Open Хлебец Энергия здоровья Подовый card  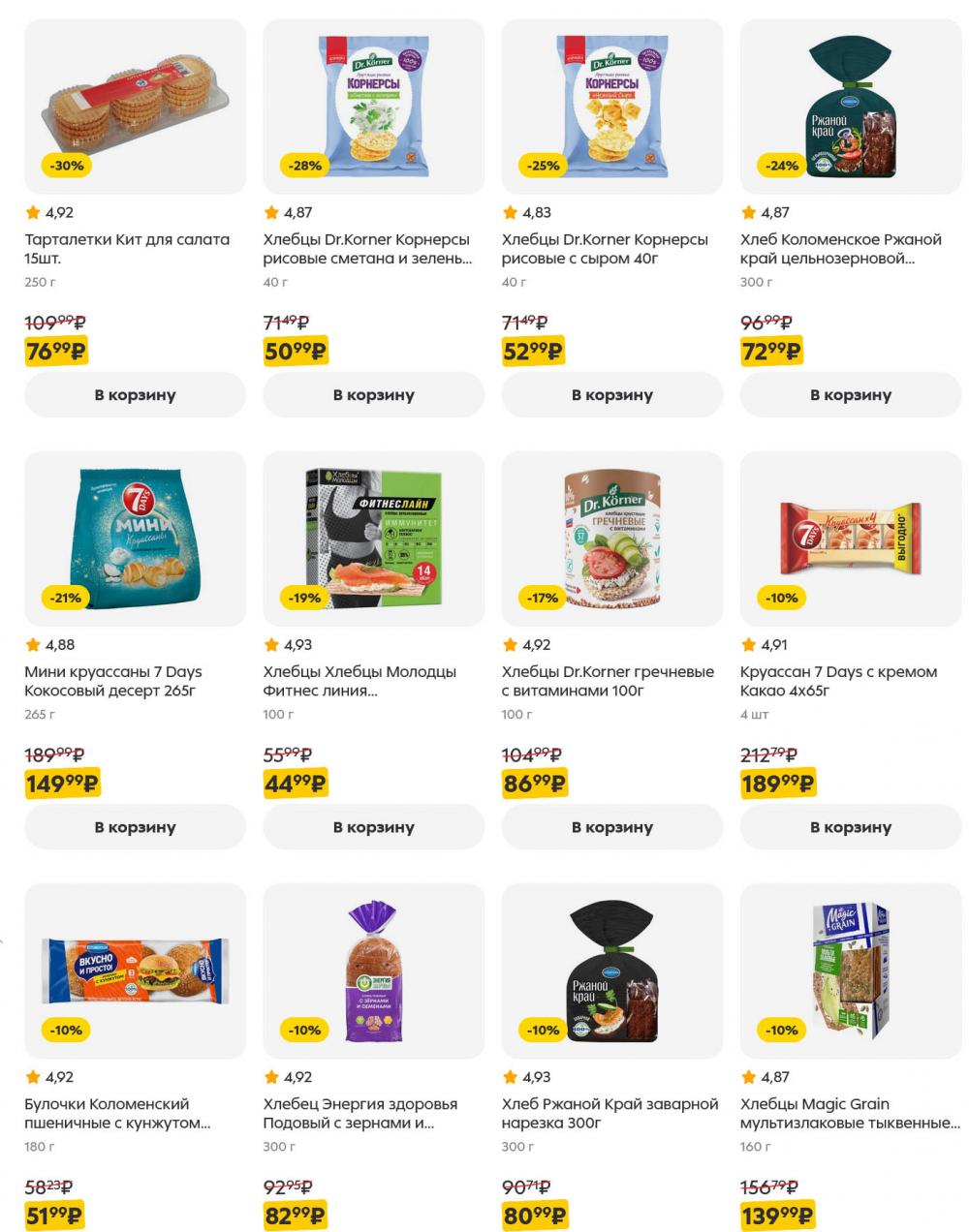[x=360, y=1113]
